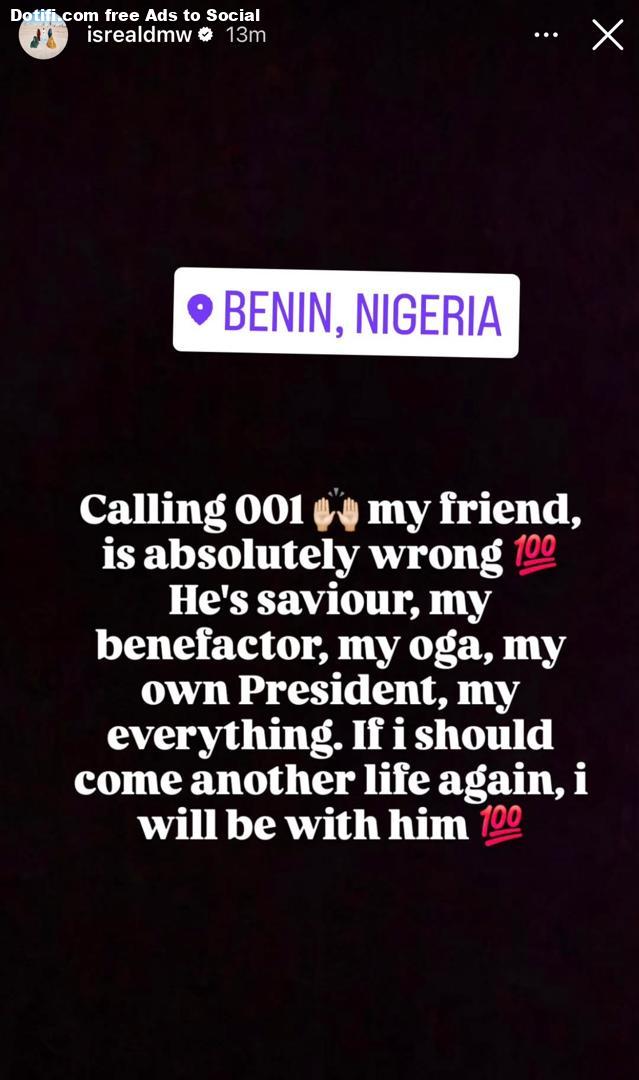Open the Benin, Nigeria location sticker

pyautogui.click(x=346, y=313)
